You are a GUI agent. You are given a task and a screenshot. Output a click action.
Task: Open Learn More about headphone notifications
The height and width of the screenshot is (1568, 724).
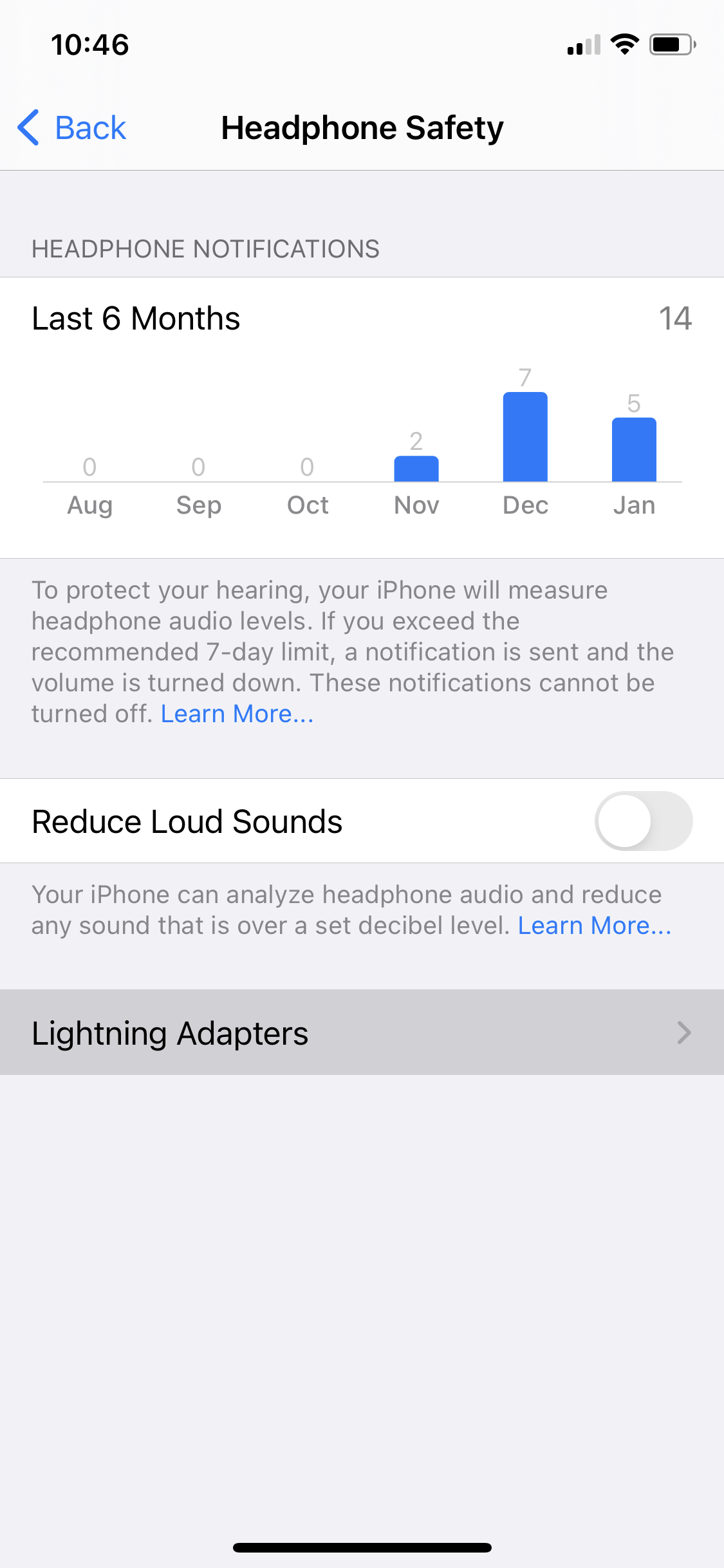[x=237, y=714]
